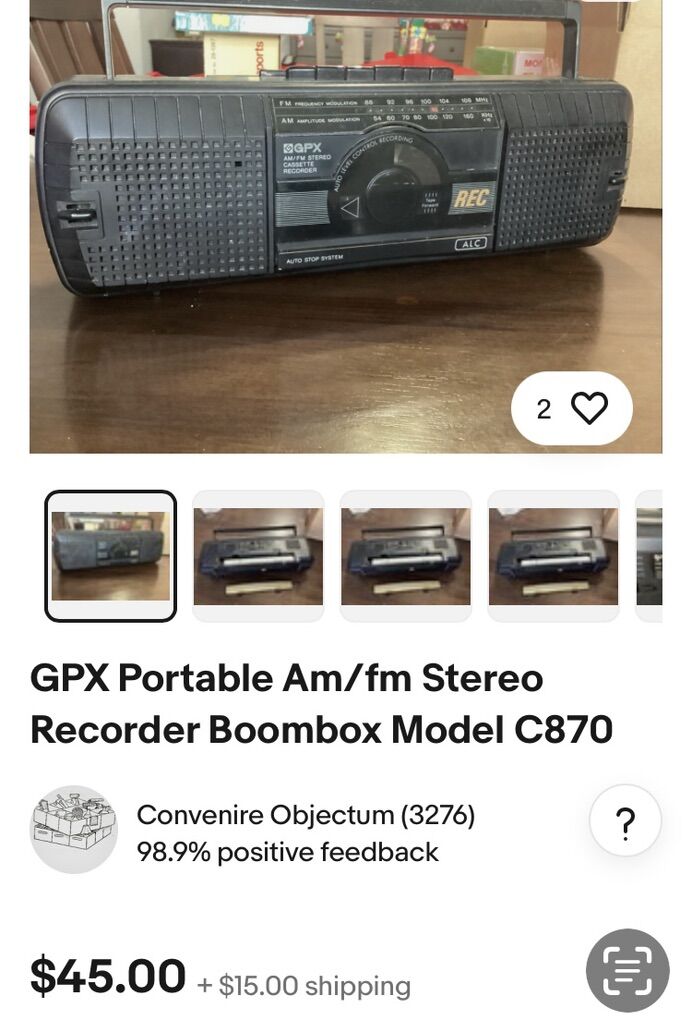Image resolution: width=692 pixels, height=1020 pixels.
Task: Tap the question mark help button
Action: (625, 822)
